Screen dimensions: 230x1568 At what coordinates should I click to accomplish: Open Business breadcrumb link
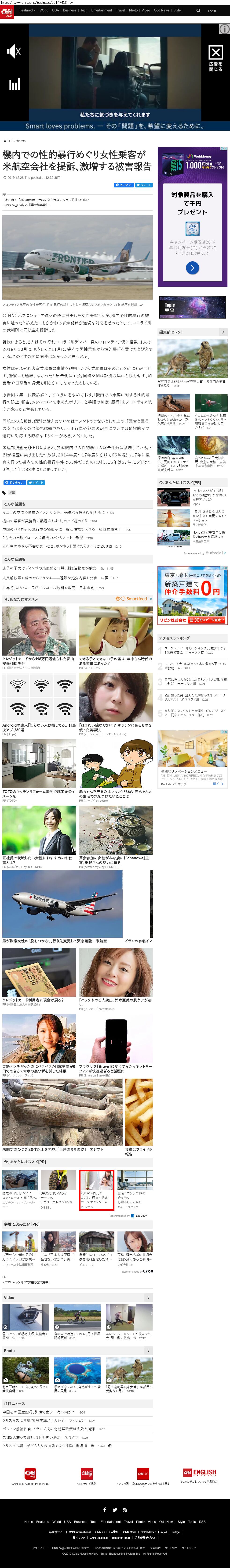[19, 141]
